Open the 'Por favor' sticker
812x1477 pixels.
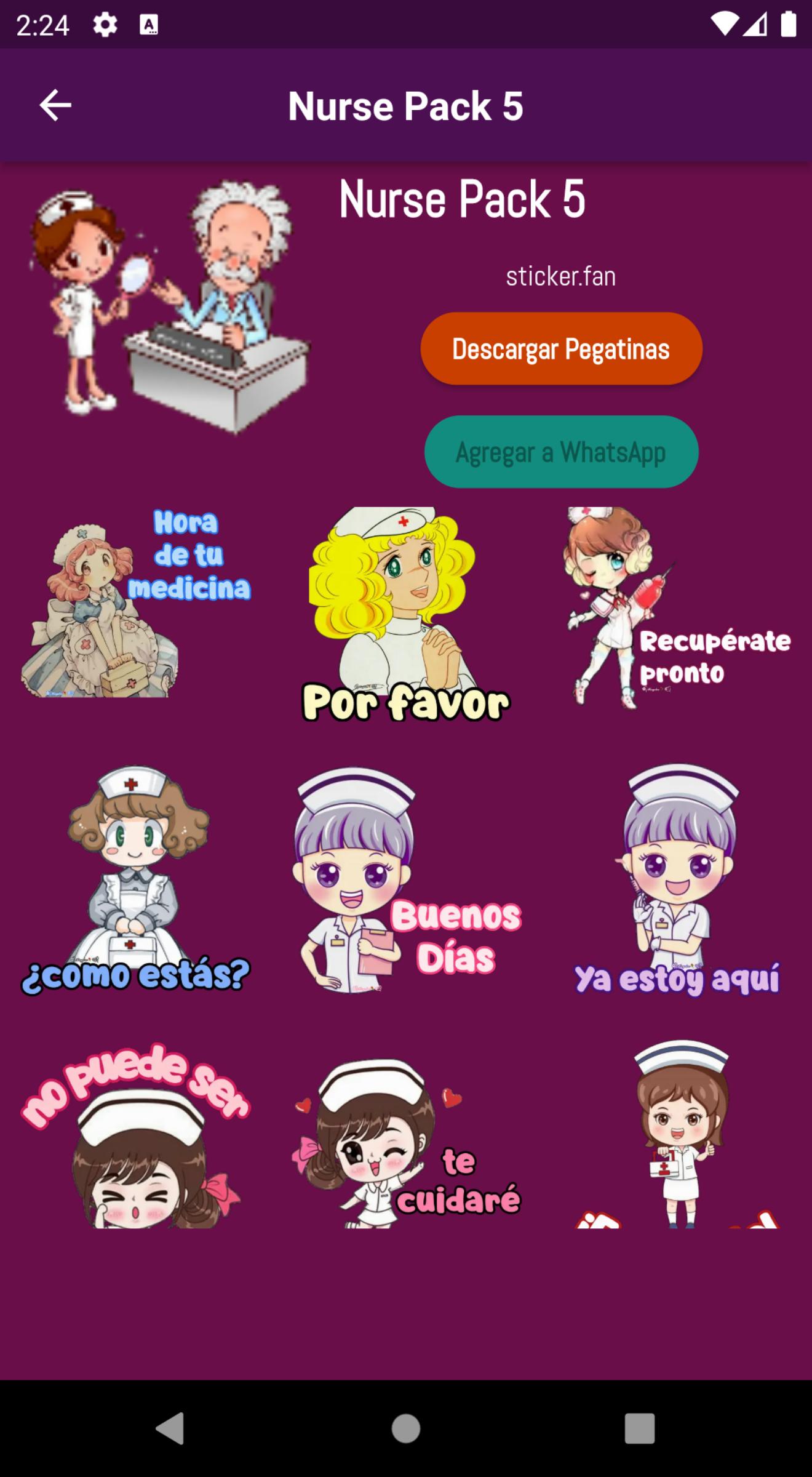pos(406,615)
